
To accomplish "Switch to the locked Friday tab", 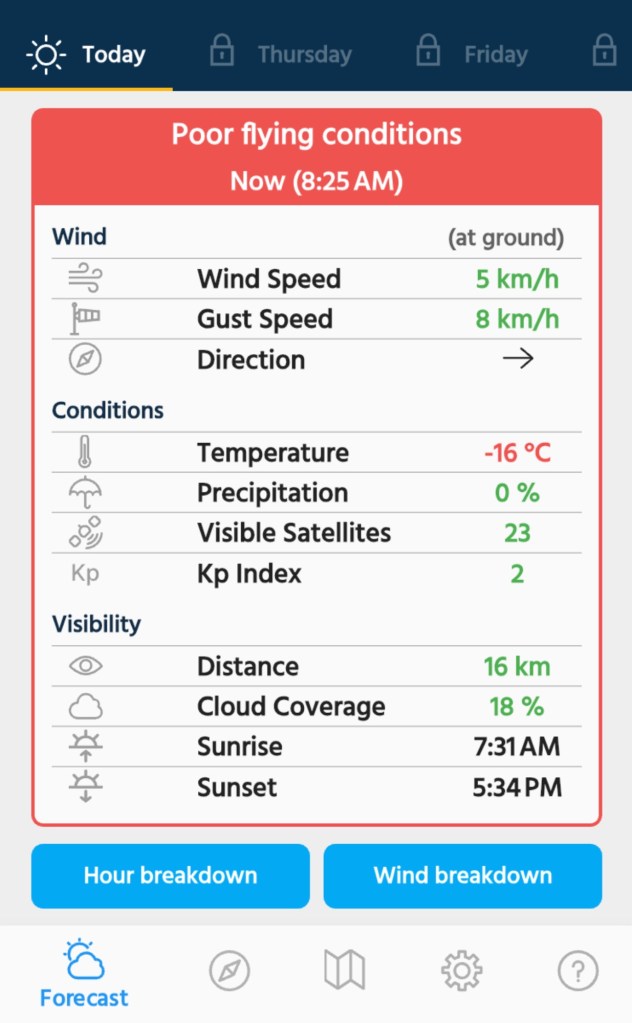I will point(472,54).
